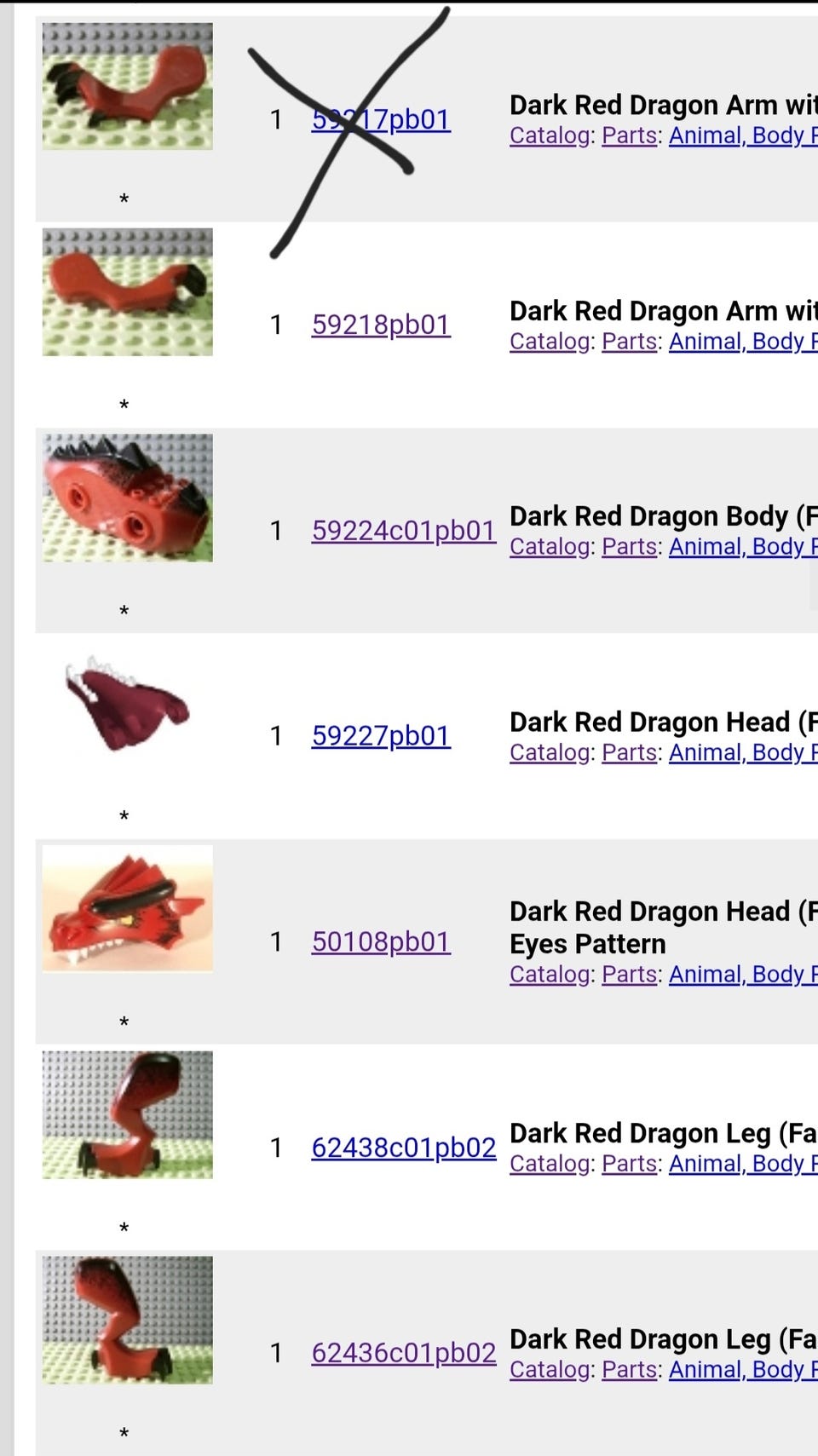
Task: Open part link 62438c01pb02
Action: point(404,1148)
